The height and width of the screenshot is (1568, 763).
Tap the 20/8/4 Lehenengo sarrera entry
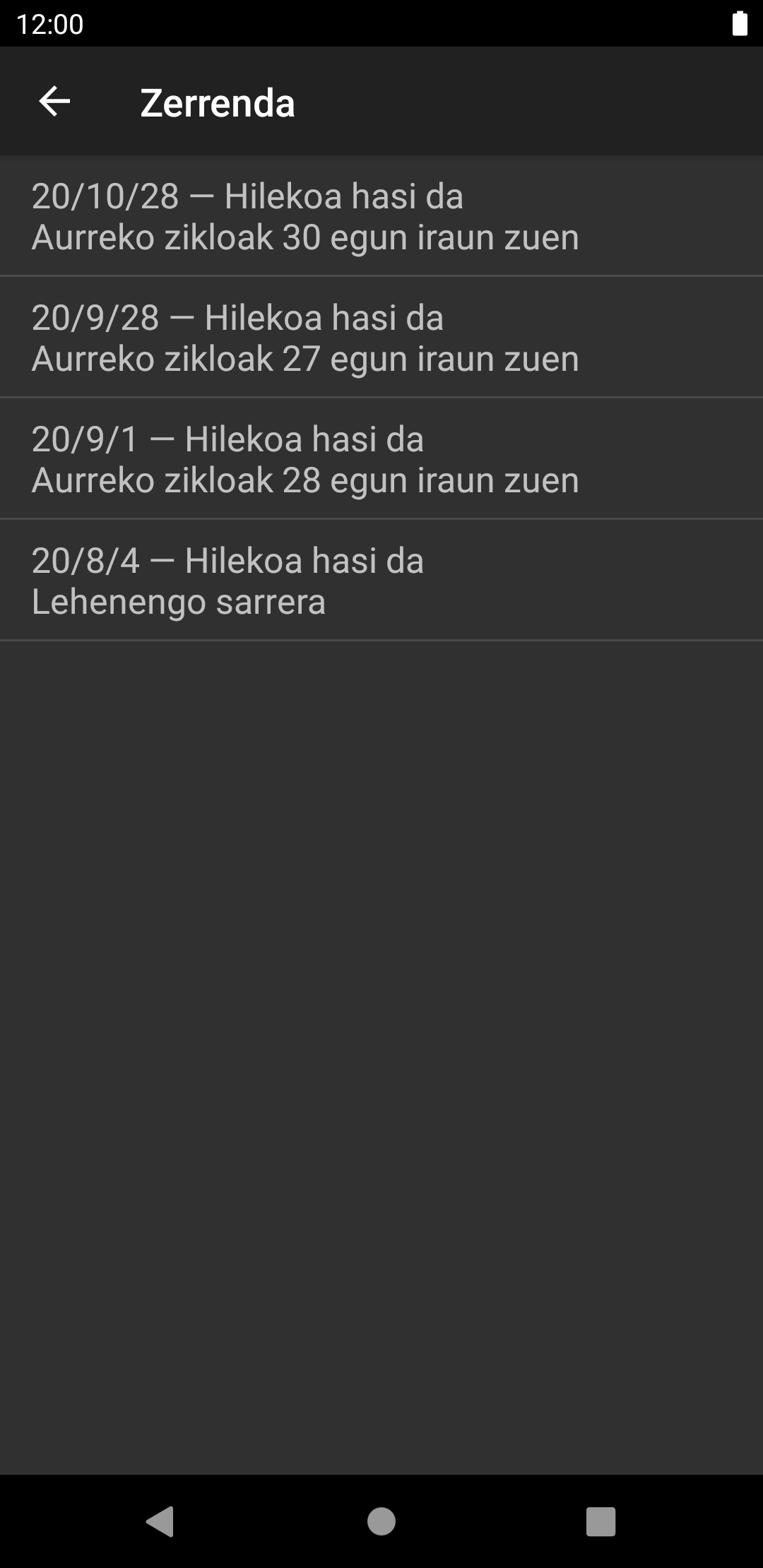[381, 581]
